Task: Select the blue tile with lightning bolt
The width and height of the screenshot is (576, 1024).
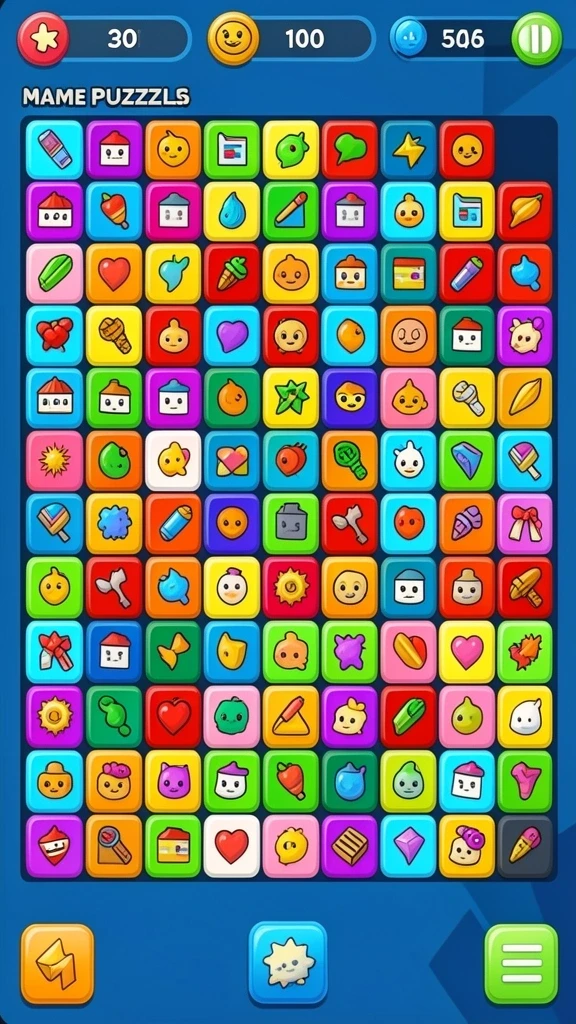Action: point(408,150)
